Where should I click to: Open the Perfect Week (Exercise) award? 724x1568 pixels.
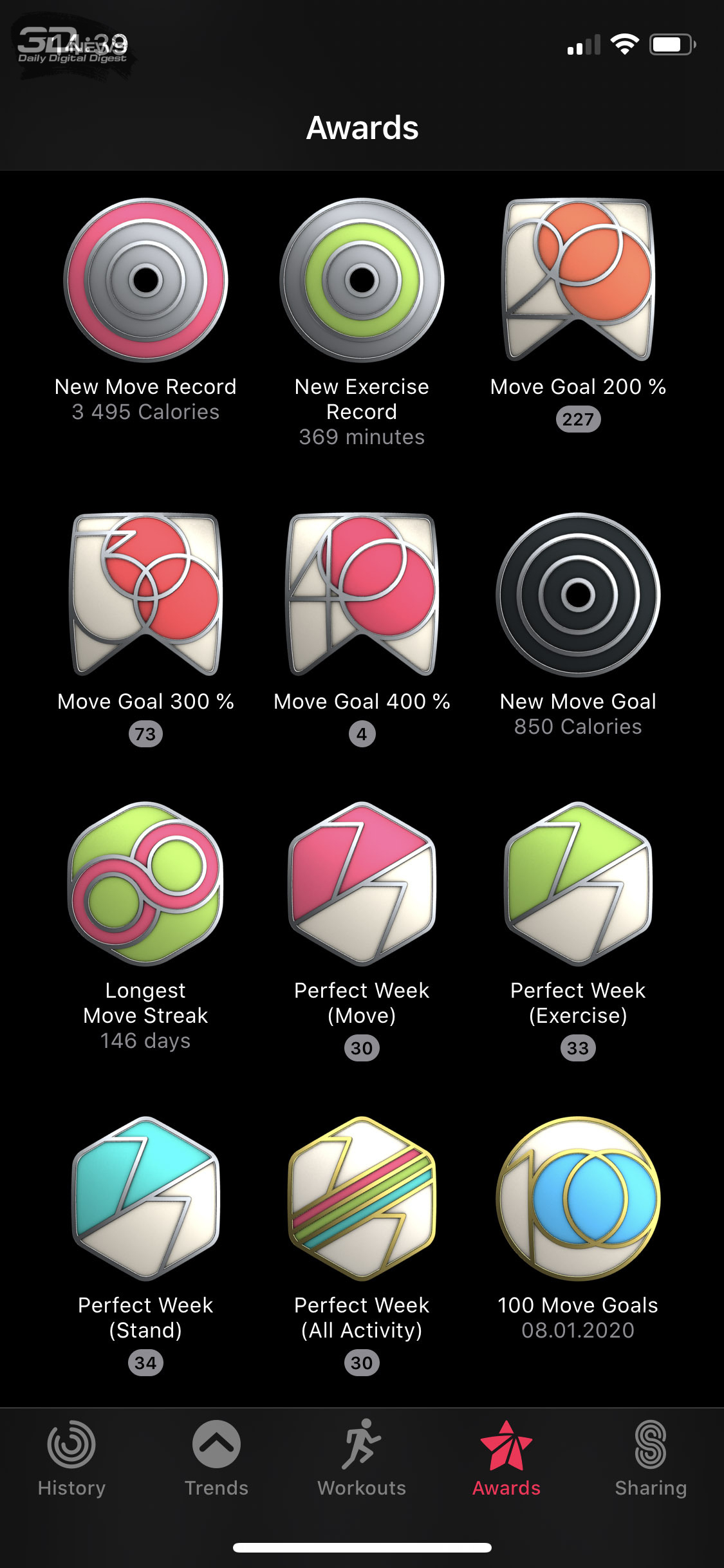pos(578,883)
